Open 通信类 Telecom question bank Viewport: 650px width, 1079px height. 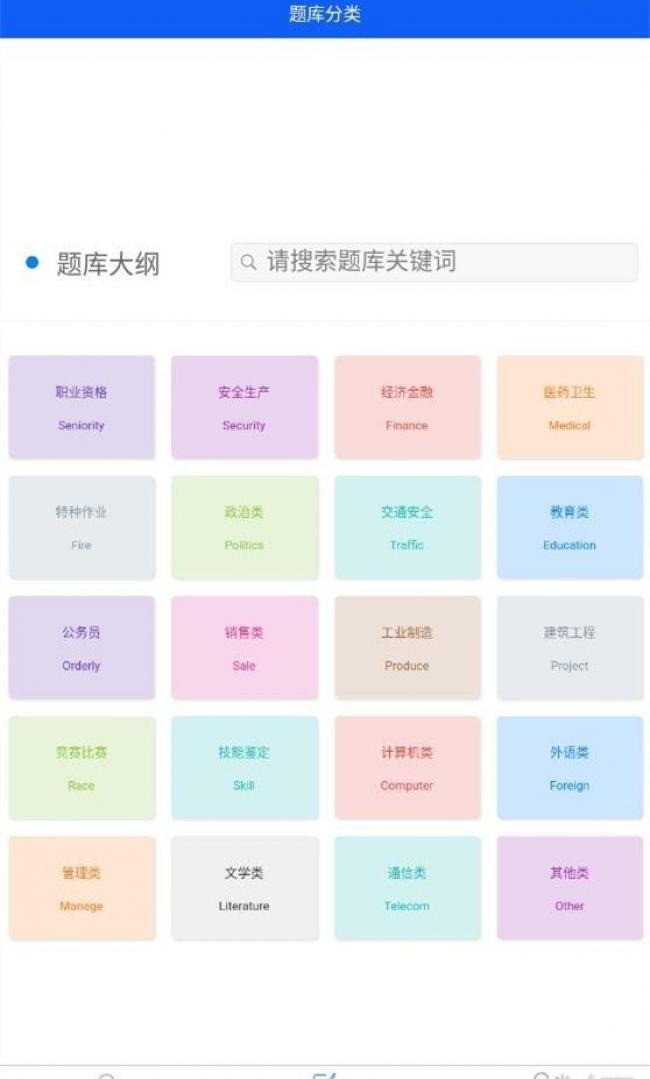407,888
